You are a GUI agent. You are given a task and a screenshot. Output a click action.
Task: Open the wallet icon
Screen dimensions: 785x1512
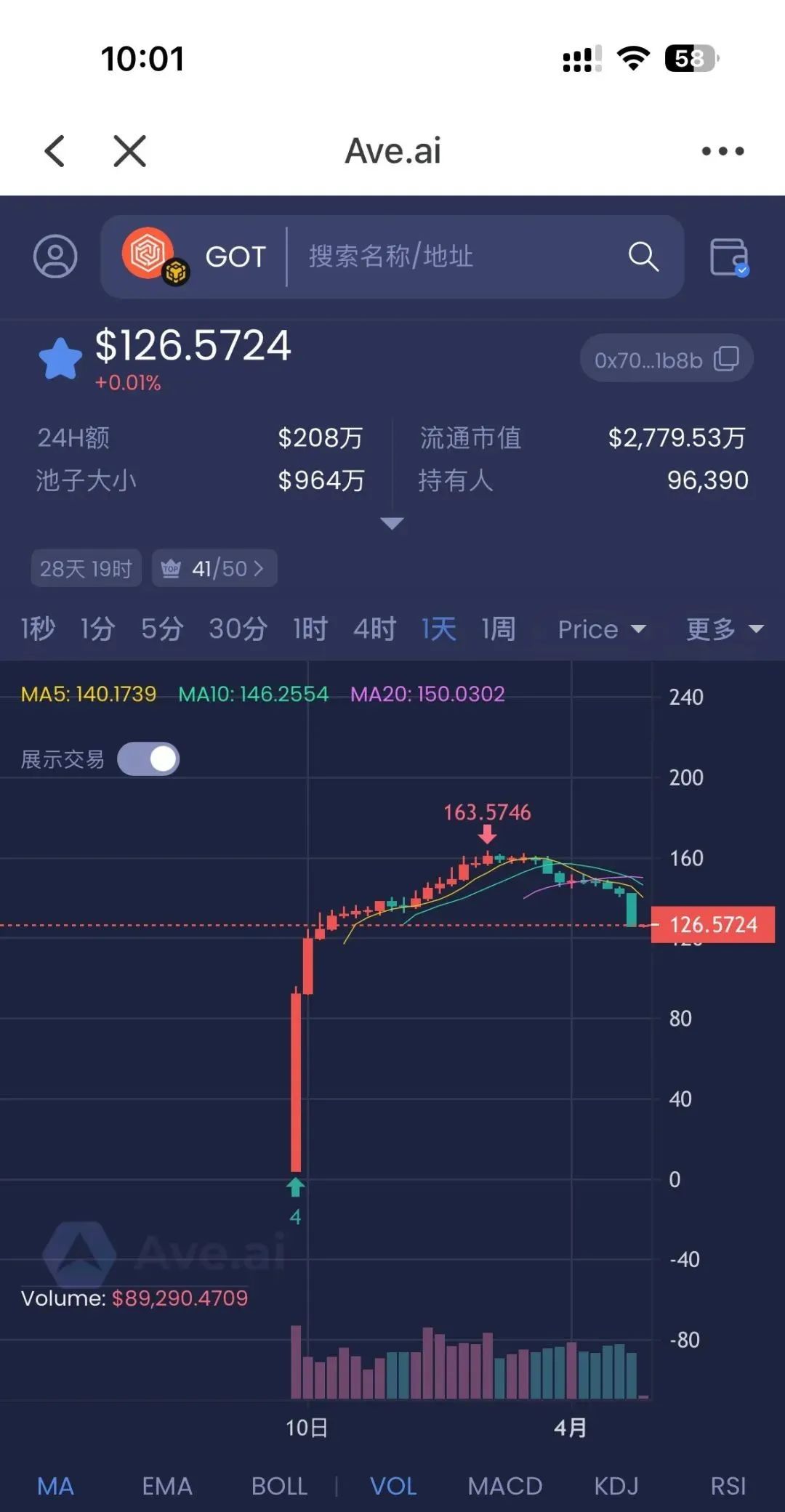[x=729, y=256]
